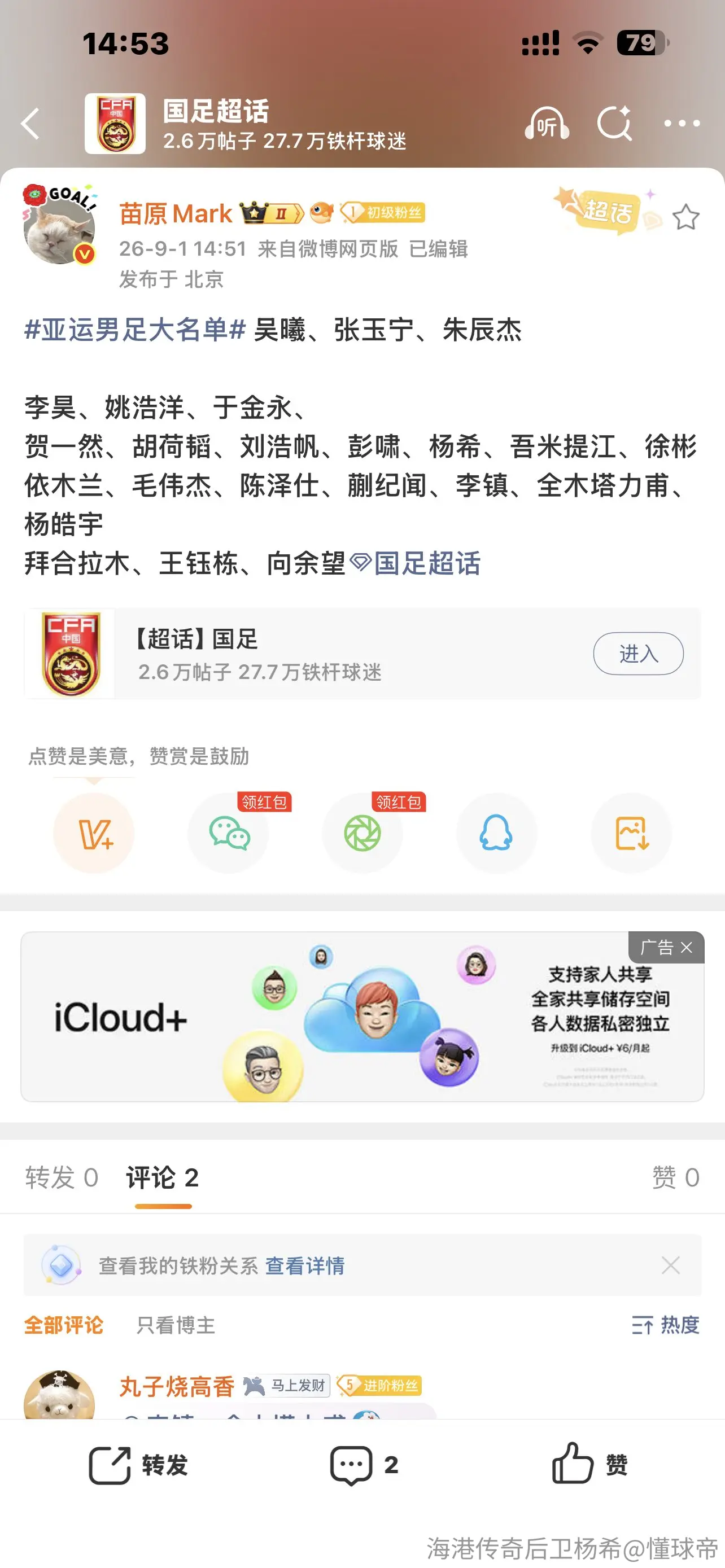Screen dimensions: 725x1568
Task: Show only the blogger's comments
Action: click(176, 1325)
